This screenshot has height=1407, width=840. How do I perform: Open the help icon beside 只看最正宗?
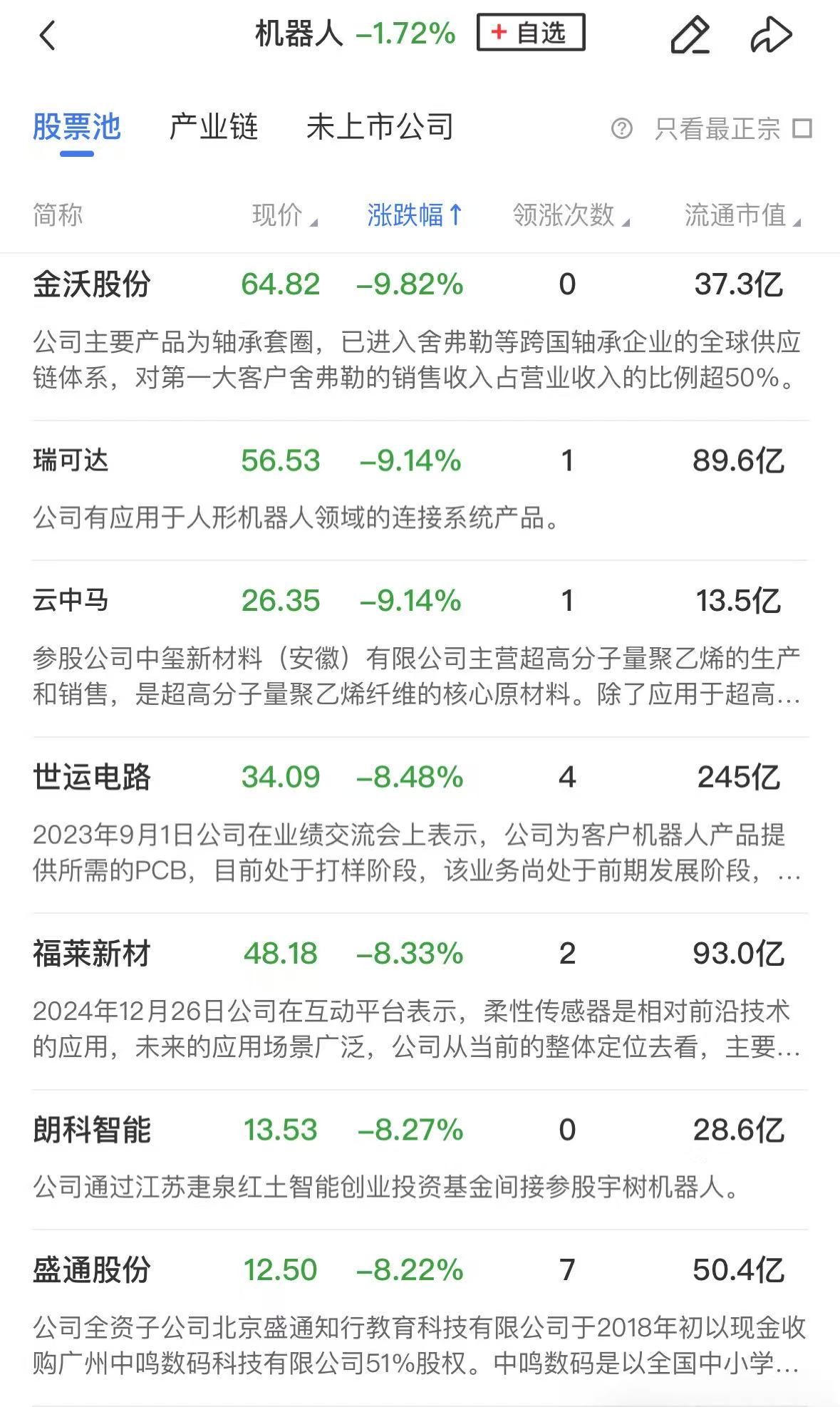point(621,129)
